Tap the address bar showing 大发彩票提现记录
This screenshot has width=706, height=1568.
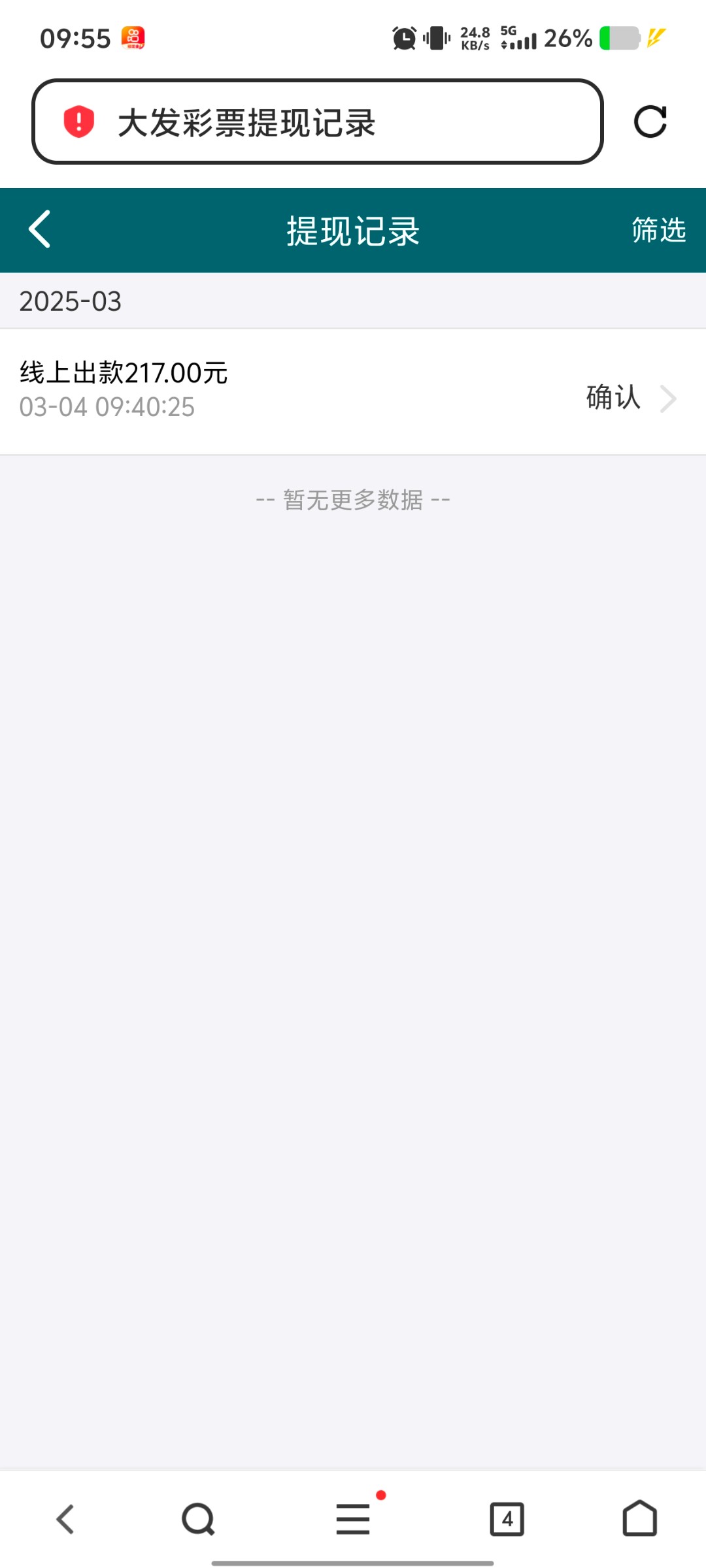pos(318,122)
